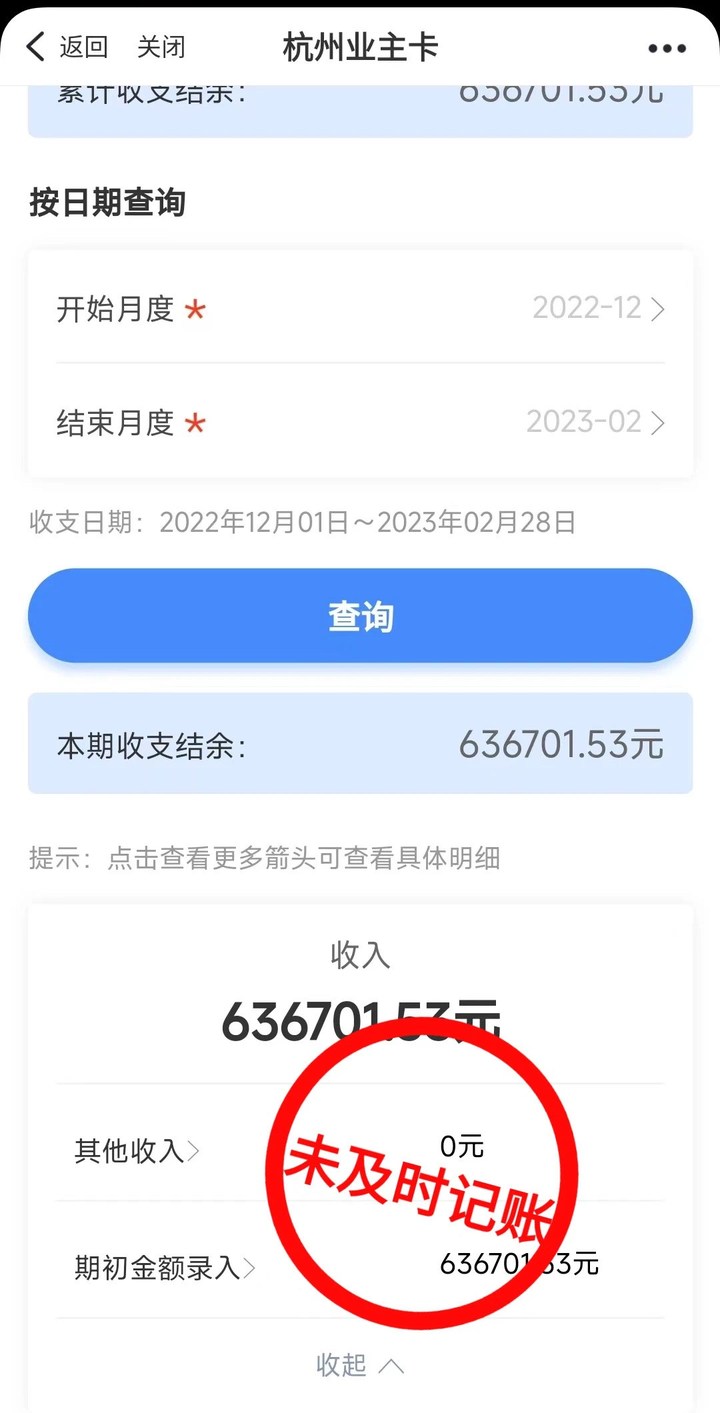
Task: Go back with 返回 arrow
Action: (x=66, y=47)
